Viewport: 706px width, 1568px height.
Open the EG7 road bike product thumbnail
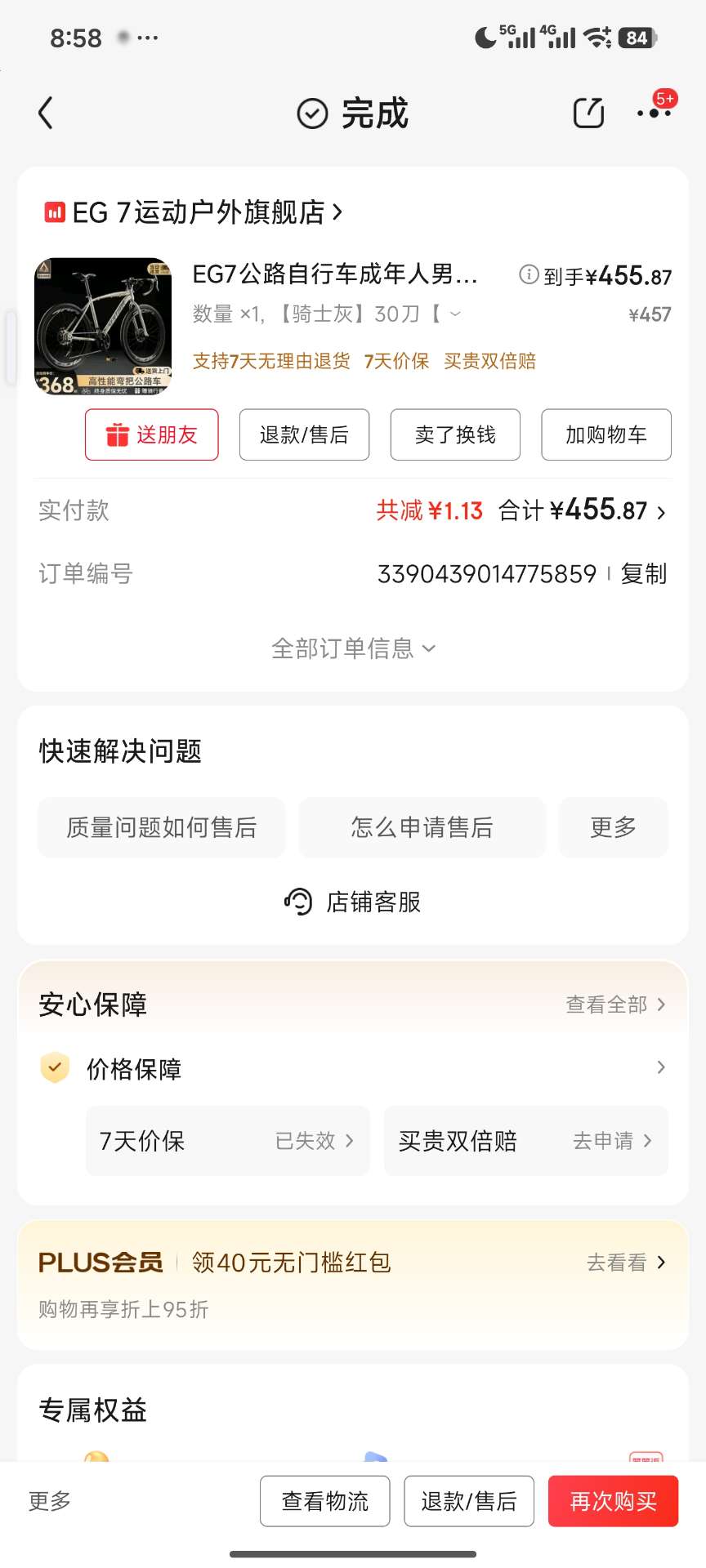[103, 327]
